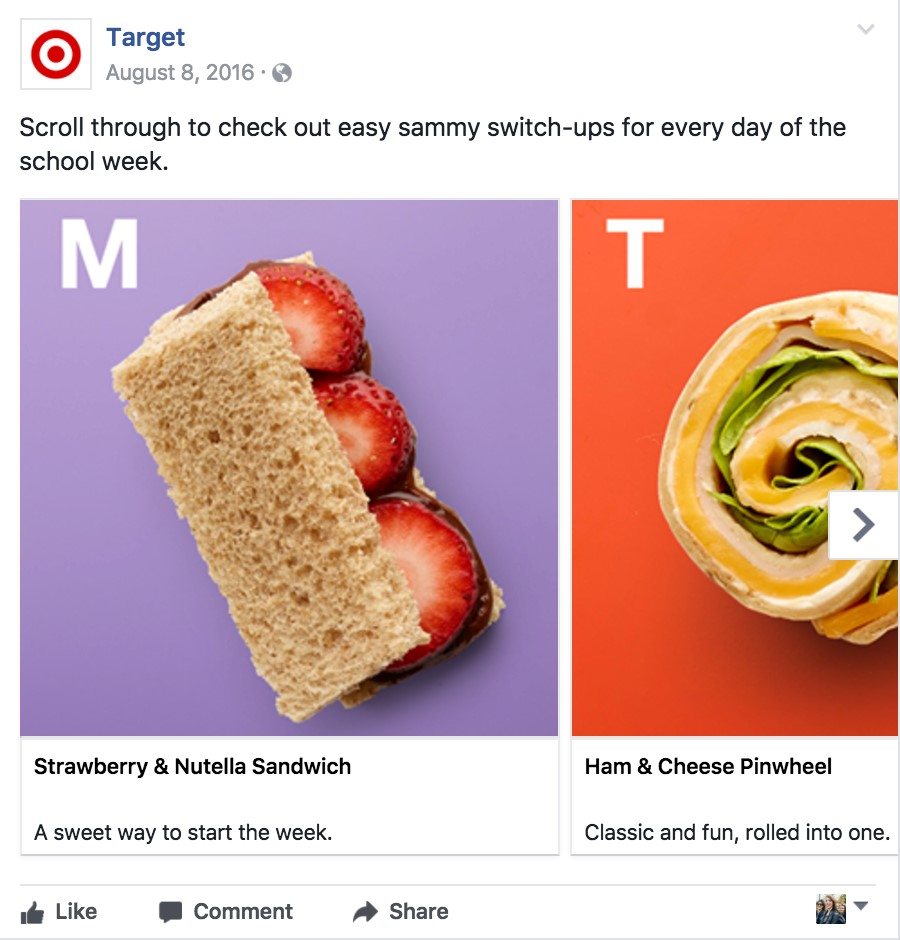Comment on the Target post
The height and width of the screenshot is (940, 900).
pos(226,911)
